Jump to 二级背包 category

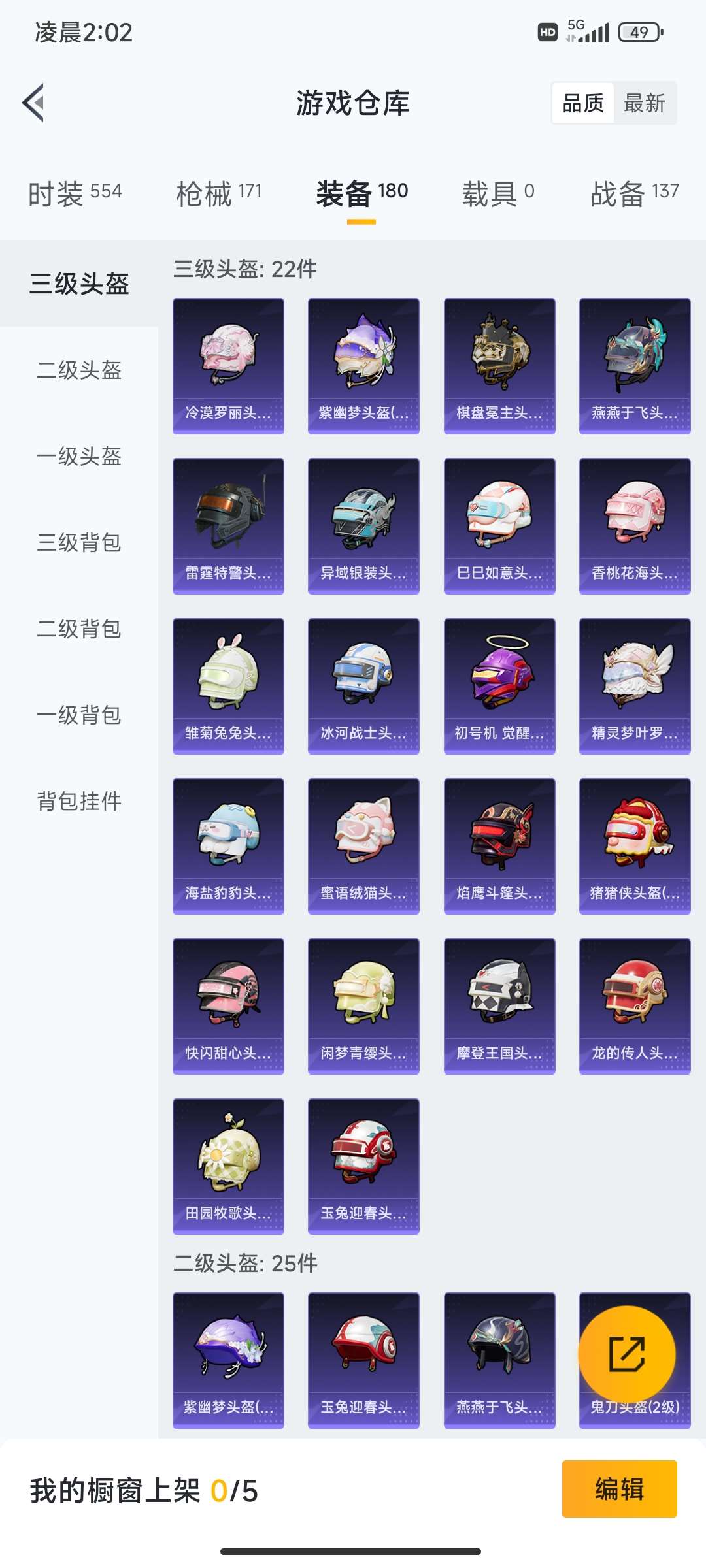coord(79,629)
